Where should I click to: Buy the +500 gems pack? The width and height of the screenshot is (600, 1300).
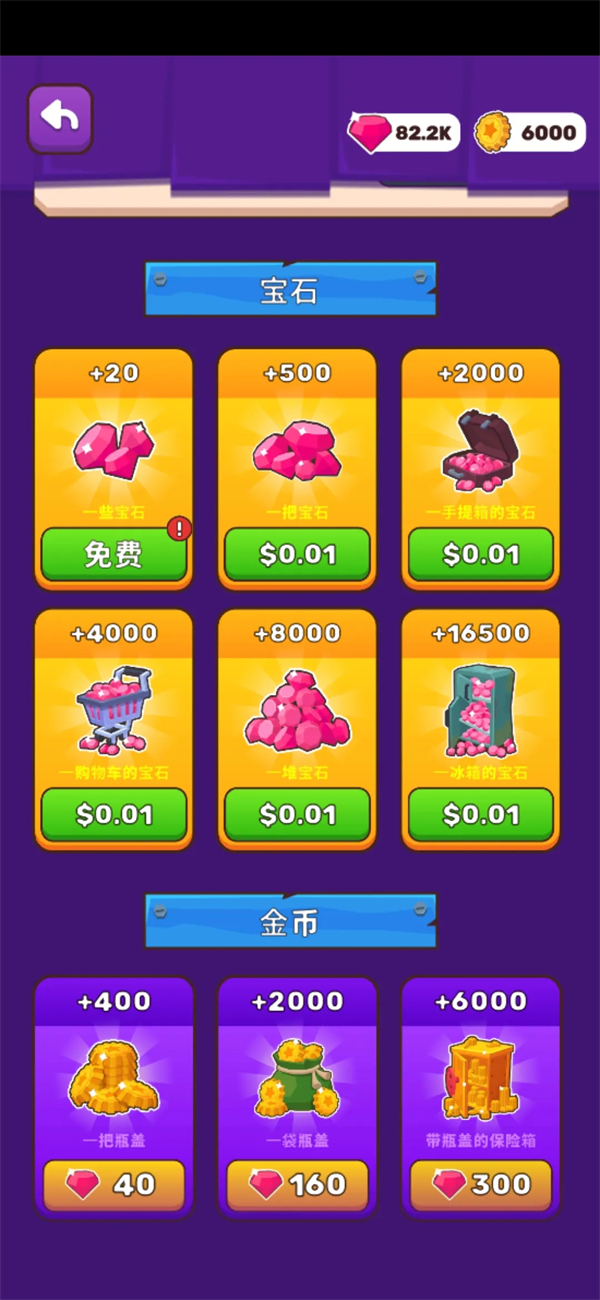(297, 554)
